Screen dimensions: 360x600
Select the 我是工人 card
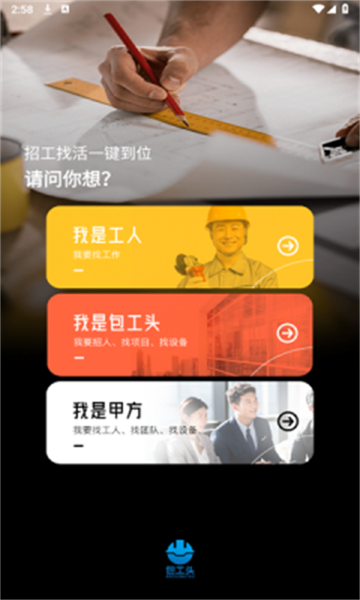click(x=180, y=247)
